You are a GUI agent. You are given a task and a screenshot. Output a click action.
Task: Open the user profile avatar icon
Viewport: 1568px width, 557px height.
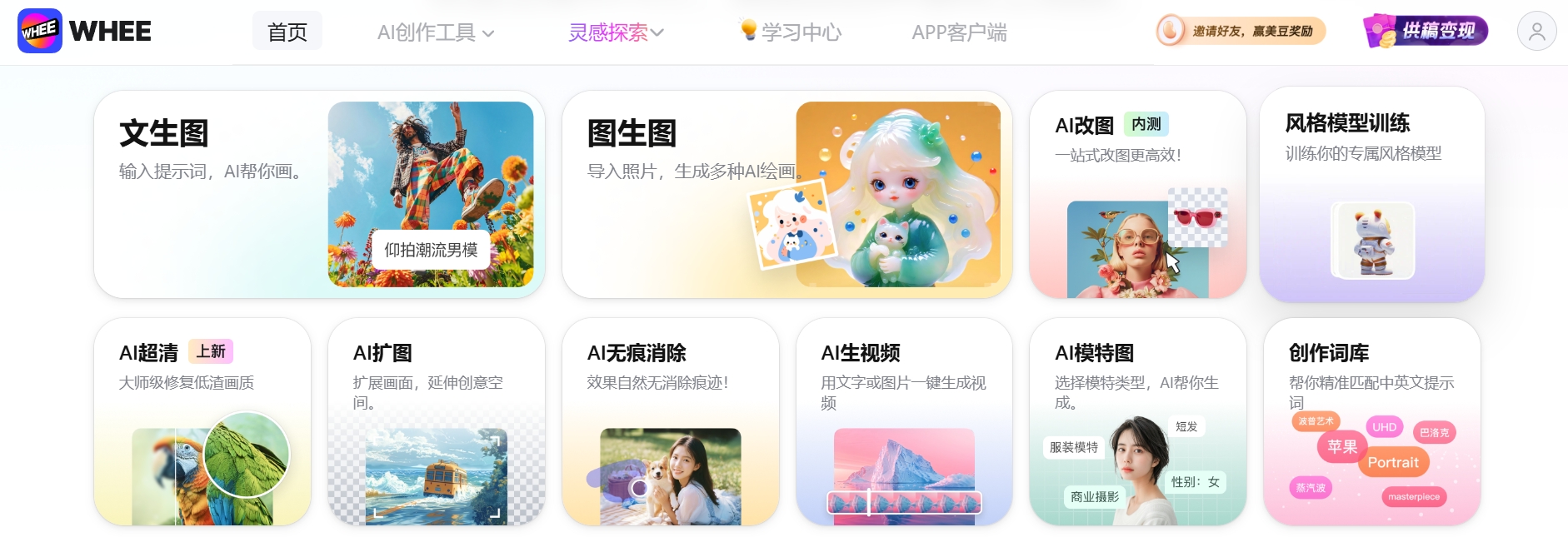point(1536,32)
